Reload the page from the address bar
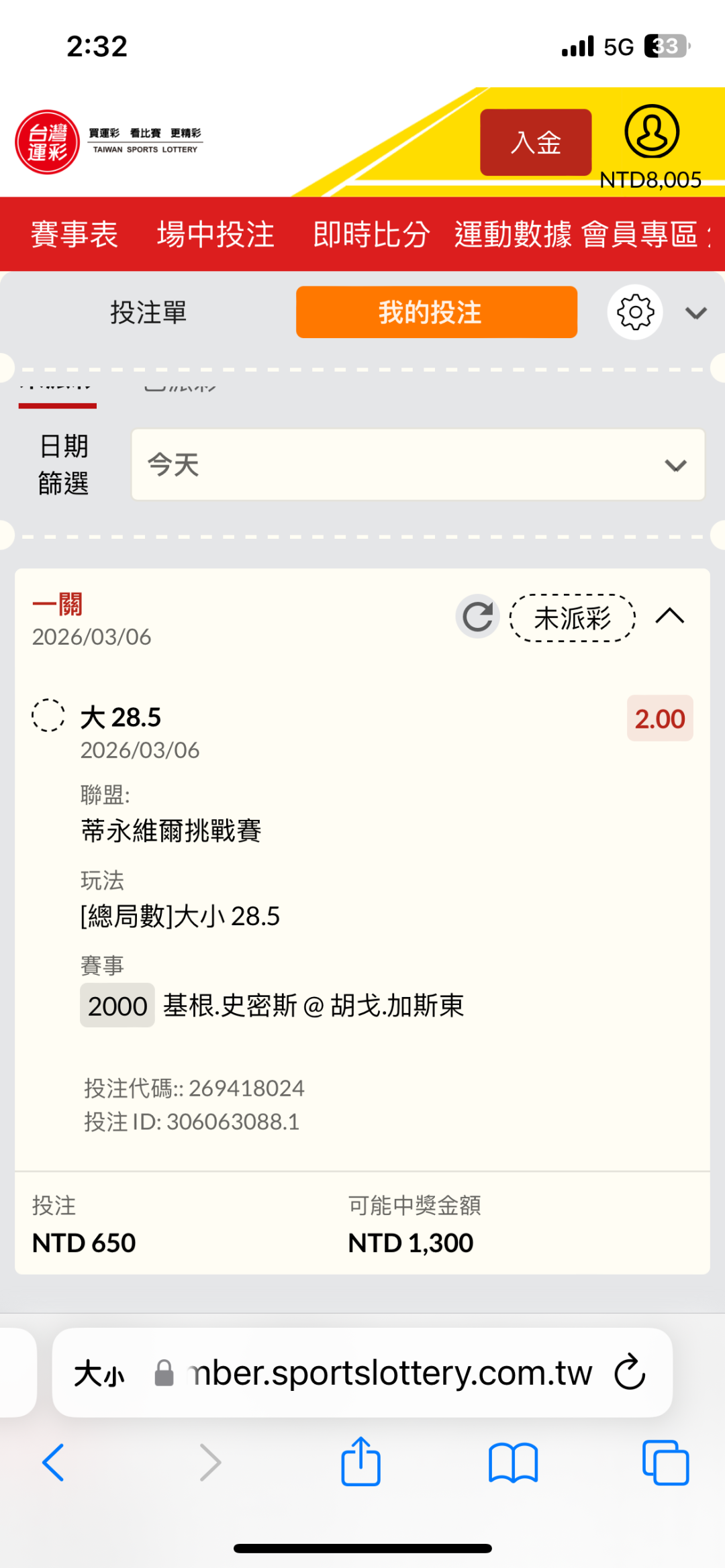 click(630, 1372)
